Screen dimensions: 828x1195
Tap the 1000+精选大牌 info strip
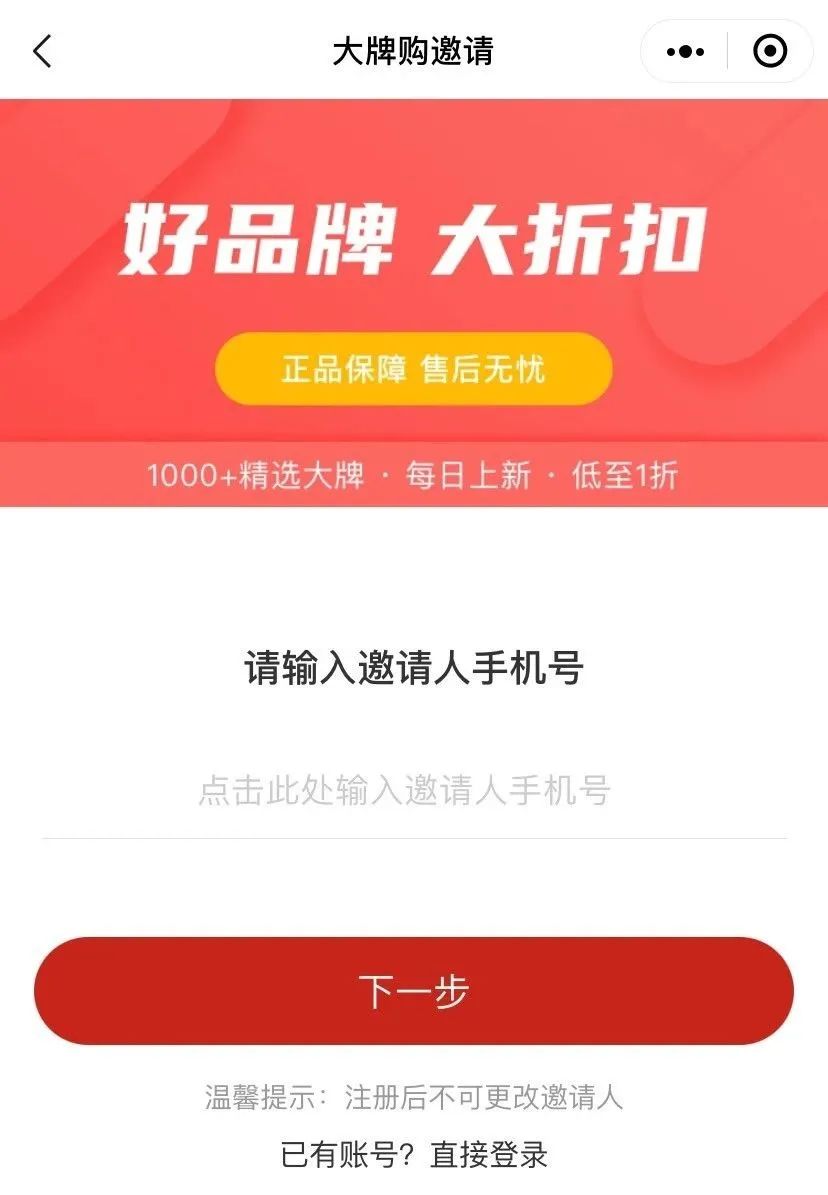point(414,475)
